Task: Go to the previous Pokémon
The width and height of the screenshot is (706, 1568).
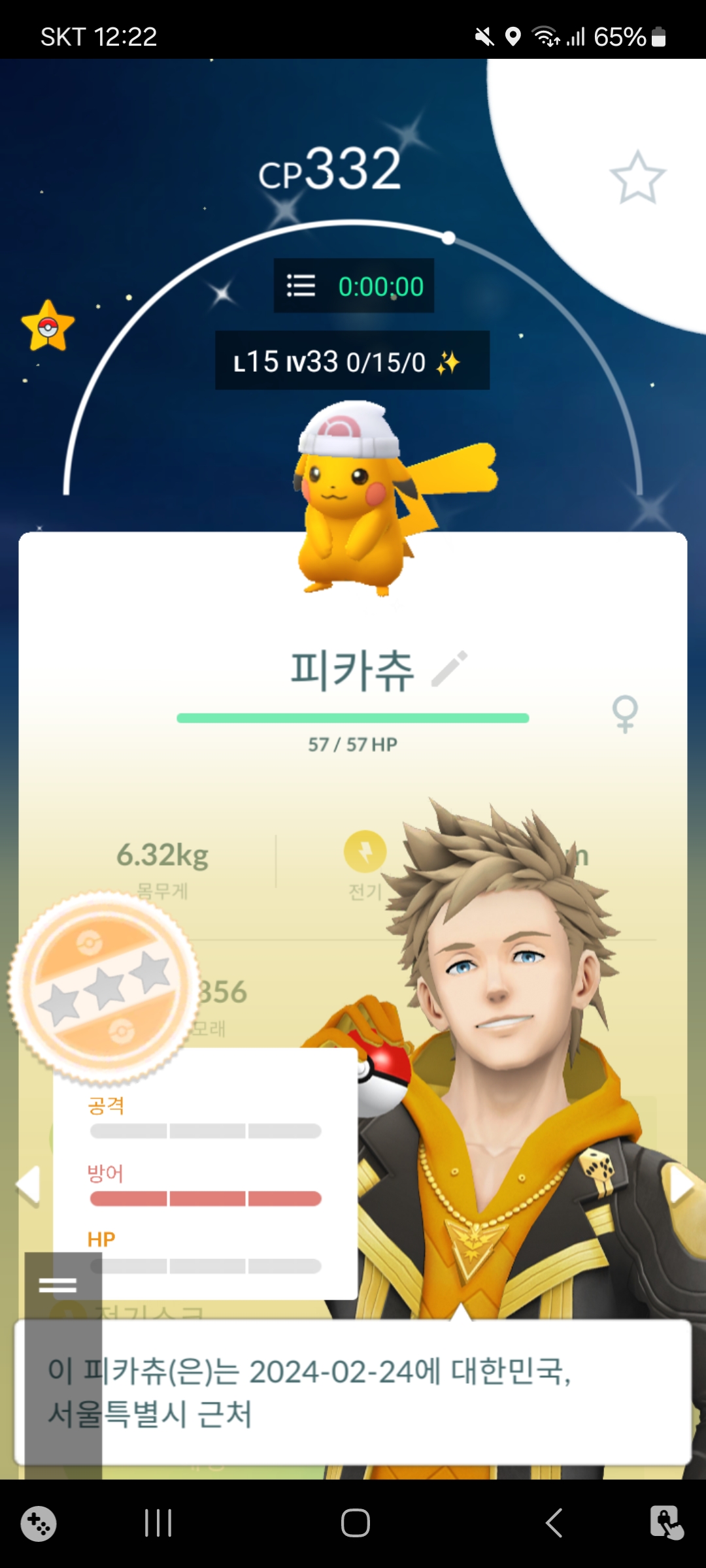Action: [28, 1184]
